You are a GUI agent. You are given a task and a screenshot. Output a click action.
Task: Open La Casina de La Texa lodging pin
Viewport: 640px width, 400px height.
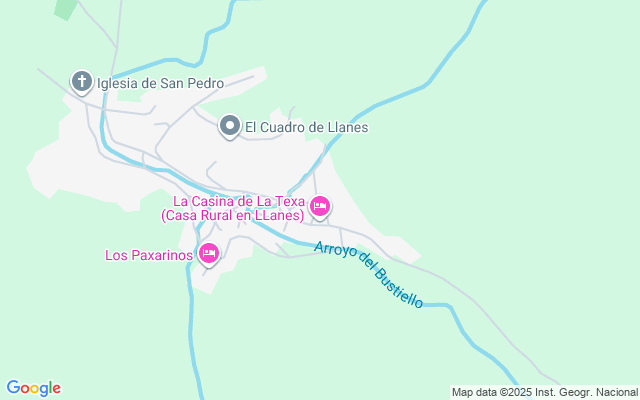[320, 207]
